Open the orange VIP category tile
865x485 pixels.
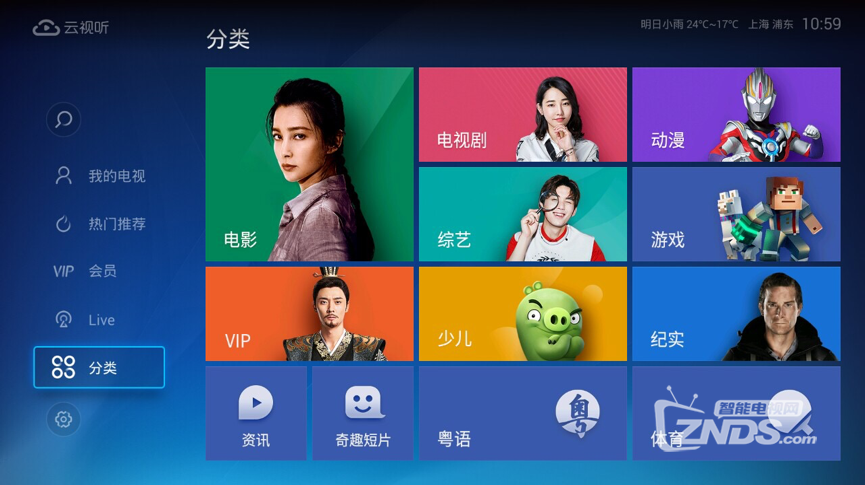[309, 313]
